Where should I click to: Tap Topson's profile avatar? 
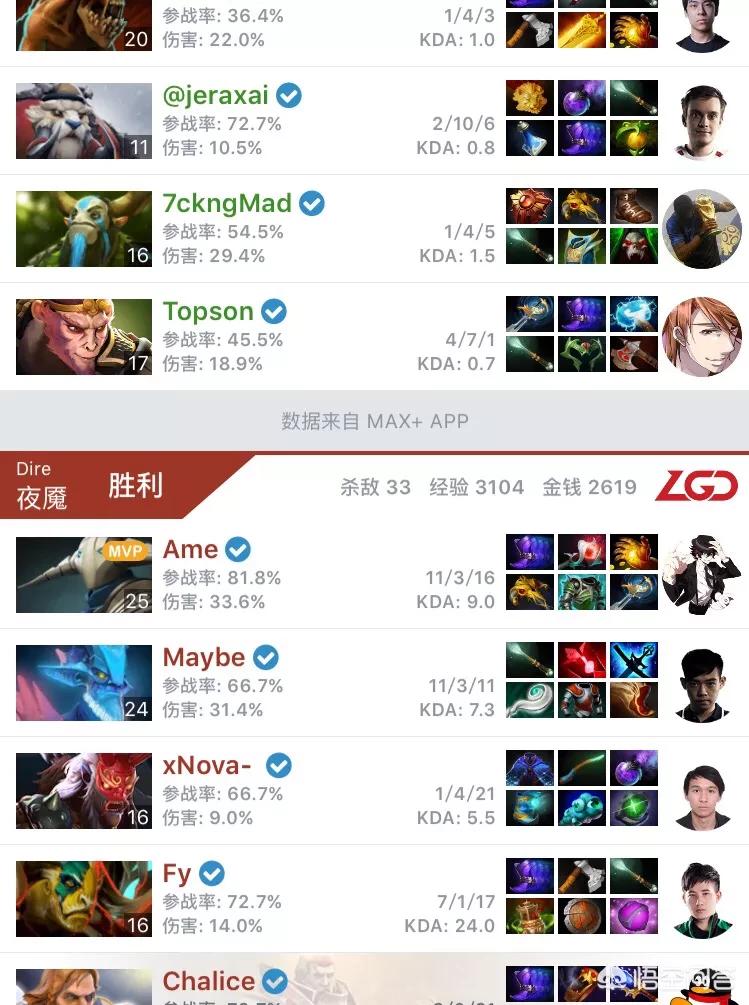(x=701, y=336)
